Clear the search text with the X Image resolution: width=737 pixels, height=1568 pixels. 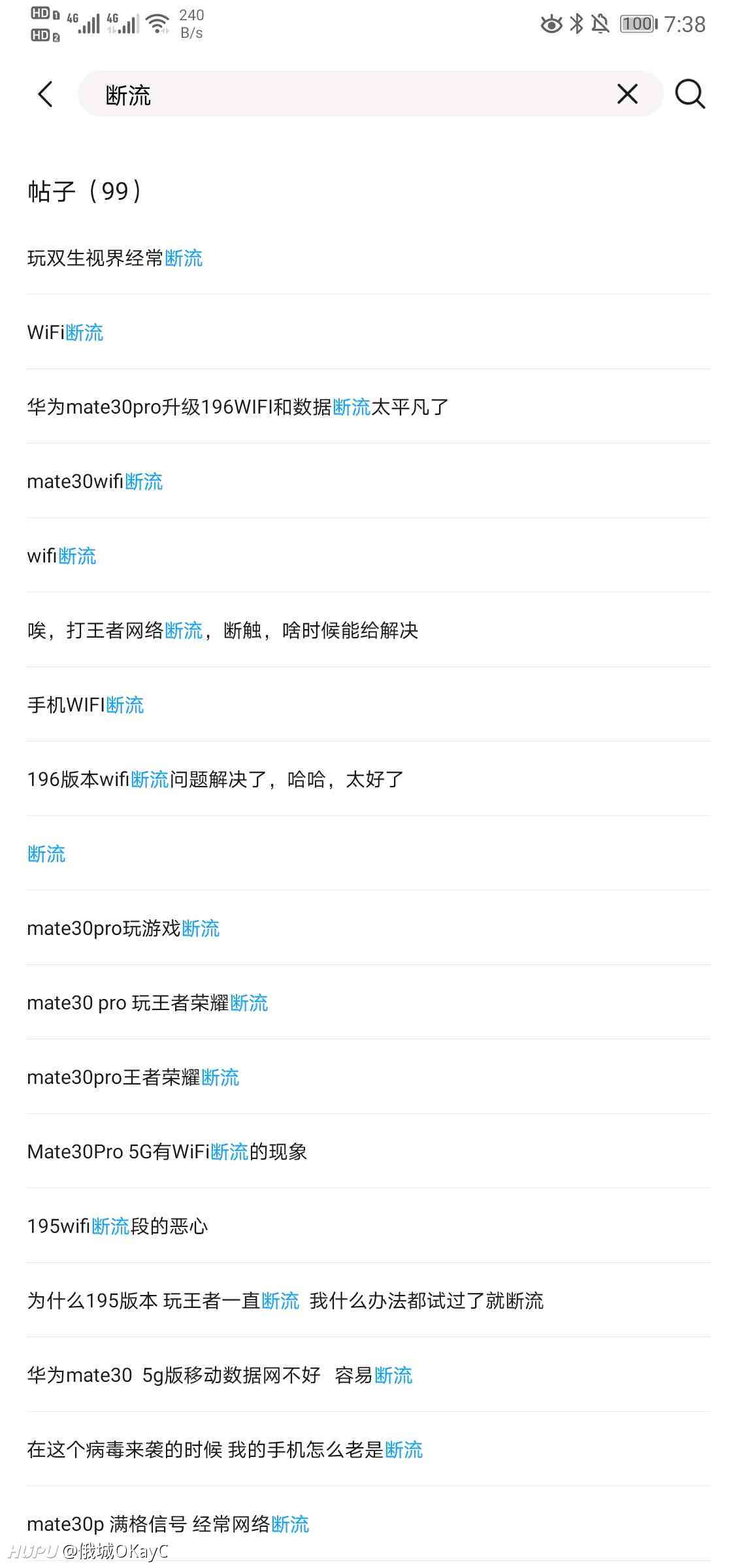[627, 94]
